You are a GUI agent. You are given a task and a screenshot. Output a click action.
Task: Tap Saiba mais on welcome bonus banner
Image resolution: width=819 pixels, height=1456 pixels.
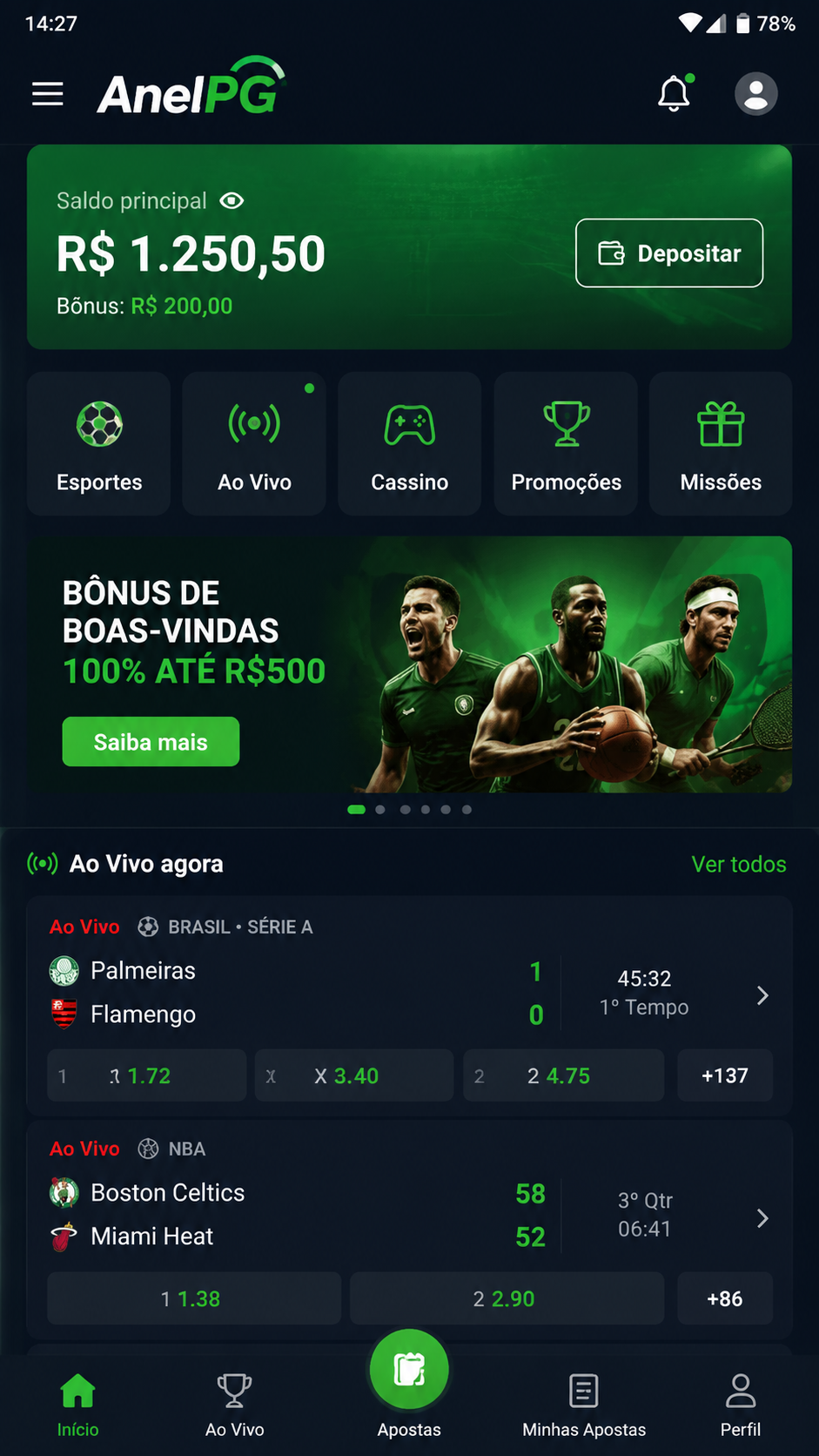pyautogui.click(x=151, y=742)
